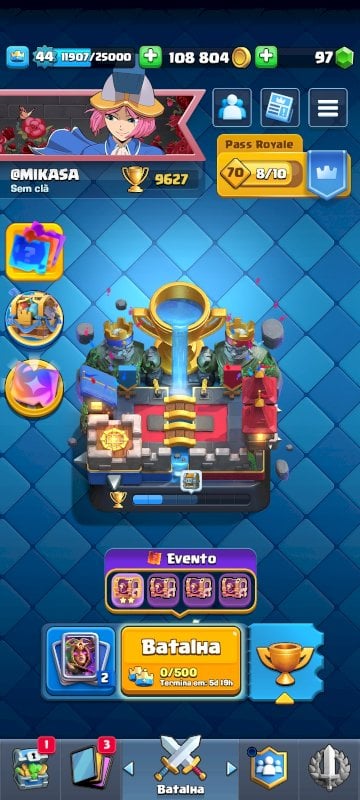This screenshot has height=800, width=360.
Task: Switch to the events sword tab
Action: [329, 768]
